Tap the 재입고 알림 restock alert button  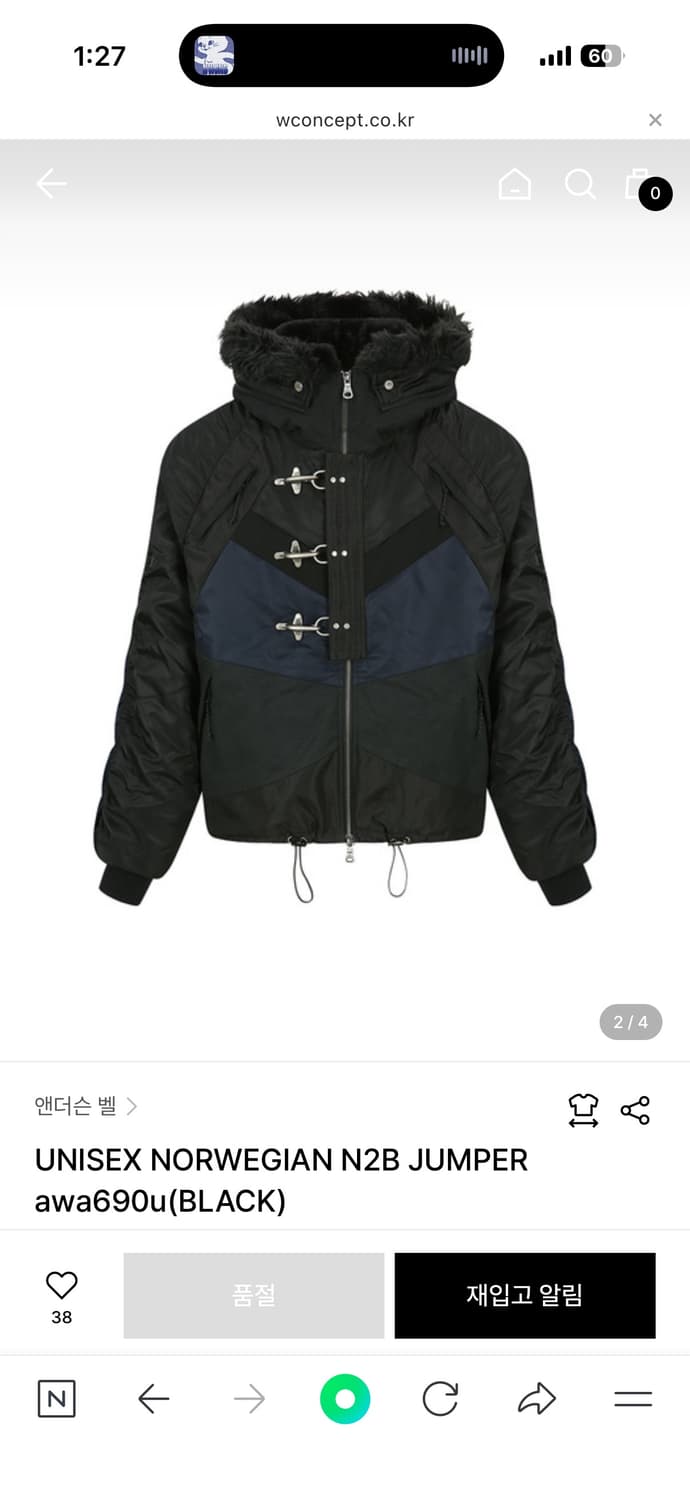point(525,1295)
